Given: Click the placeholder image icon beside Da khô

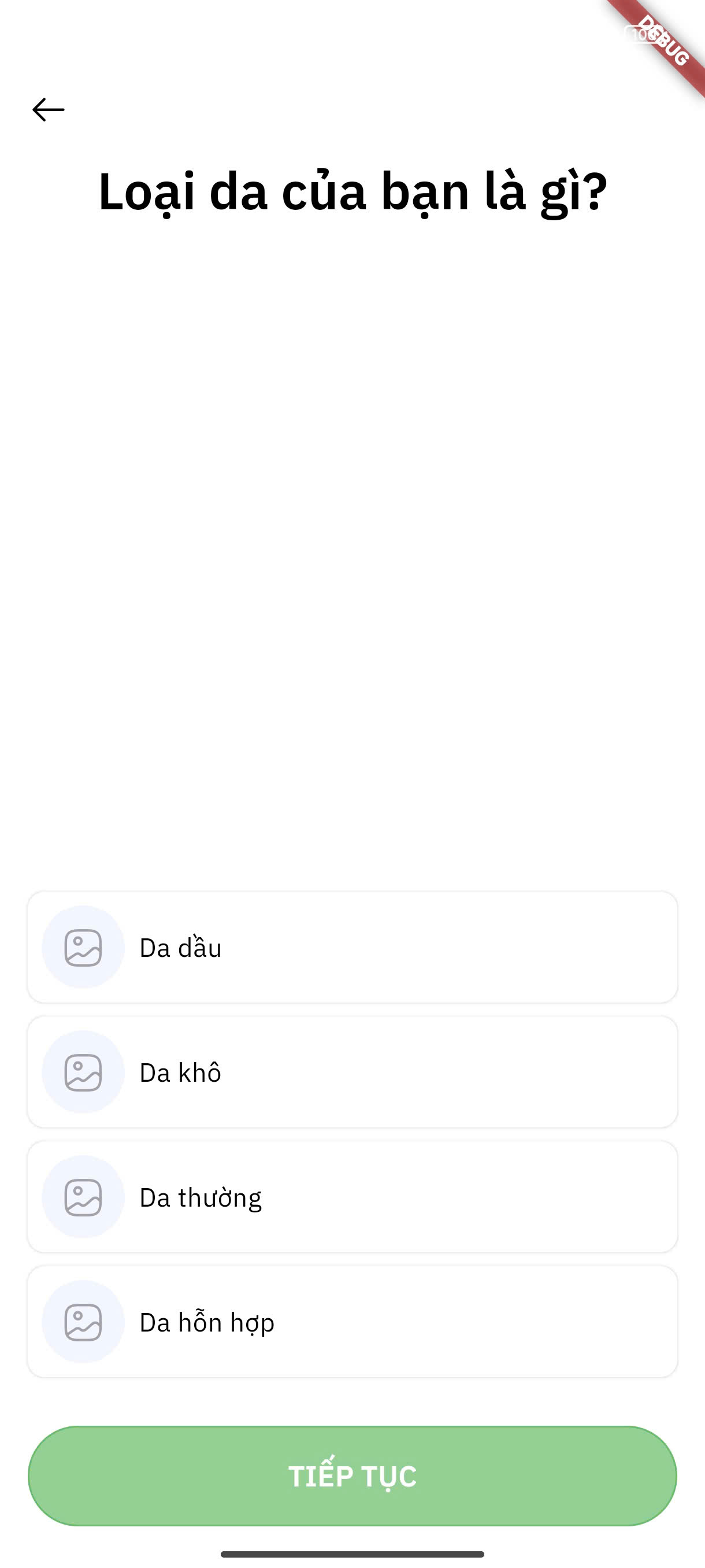Looking at the screenshot, I should [x=83, y=1073].
